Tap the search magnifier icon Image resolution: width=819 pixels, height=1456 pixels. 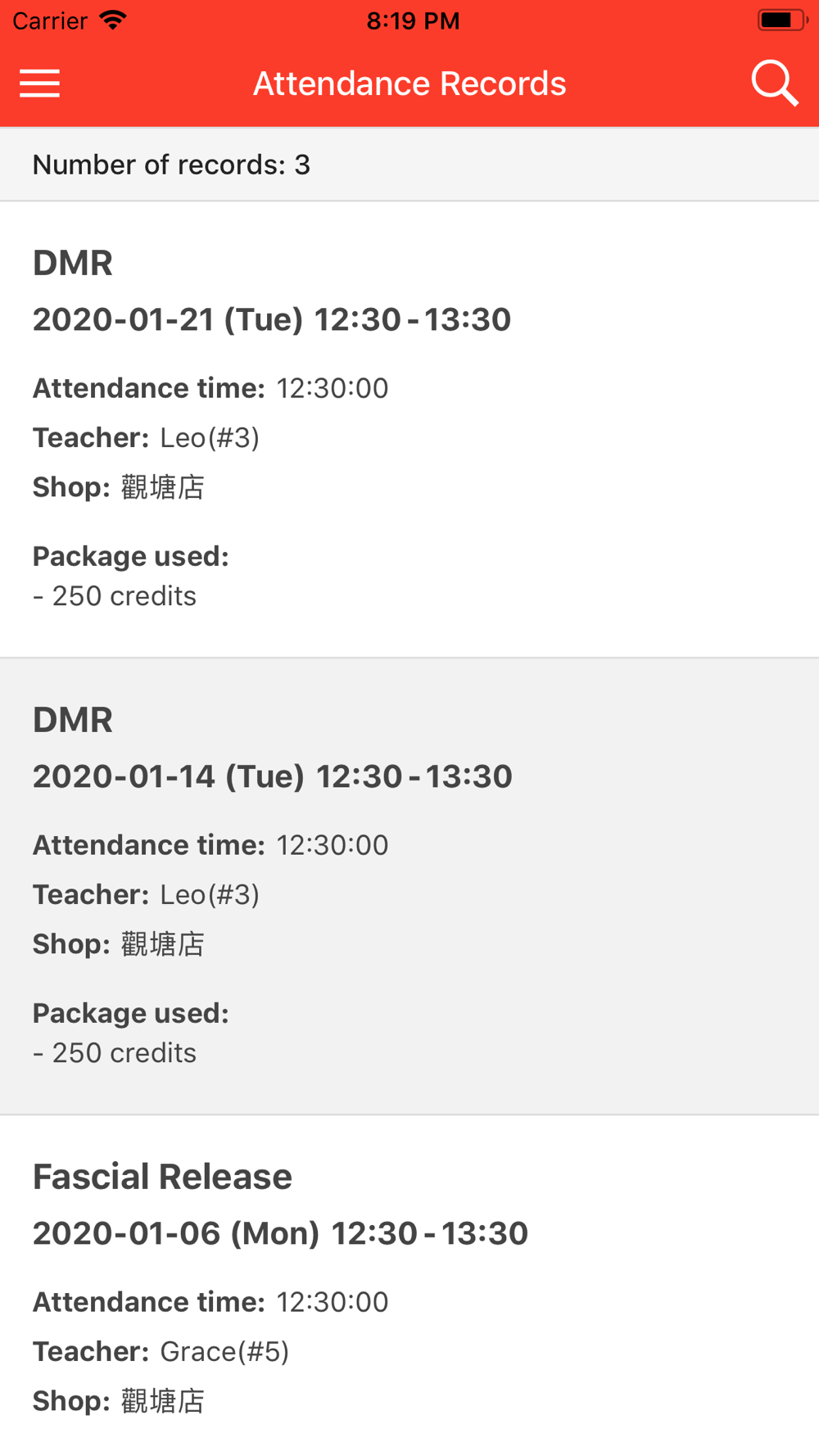774,84
